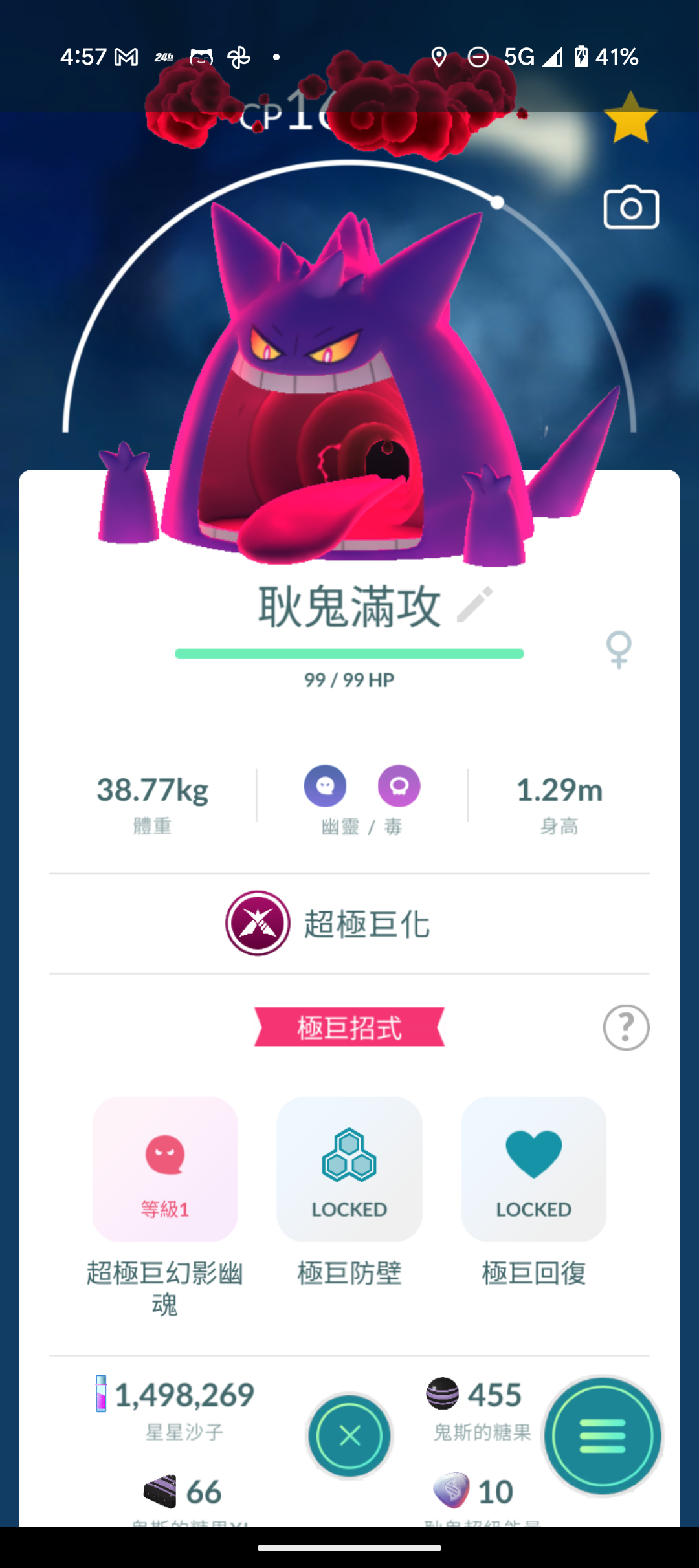Close the Pokémon detail screen
Viewport: 699px width, 1568px height.
coord(349,1436)
